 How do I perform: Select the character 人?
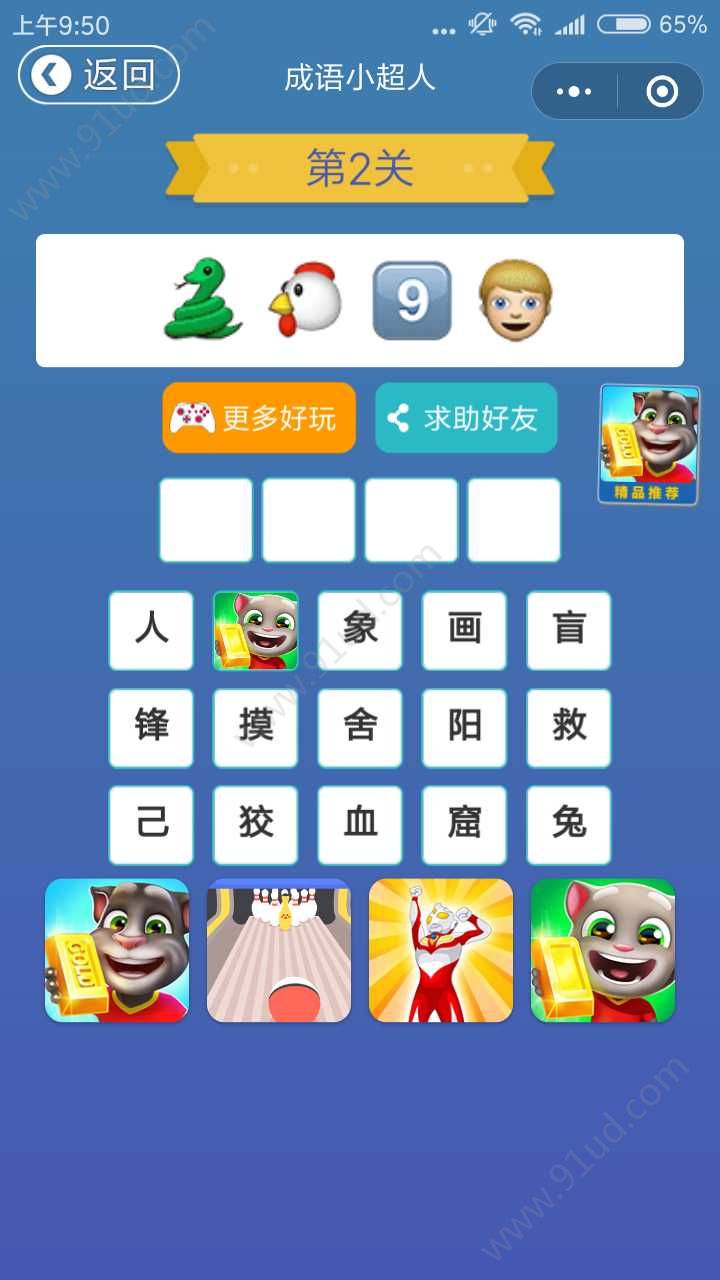point(151,630)
